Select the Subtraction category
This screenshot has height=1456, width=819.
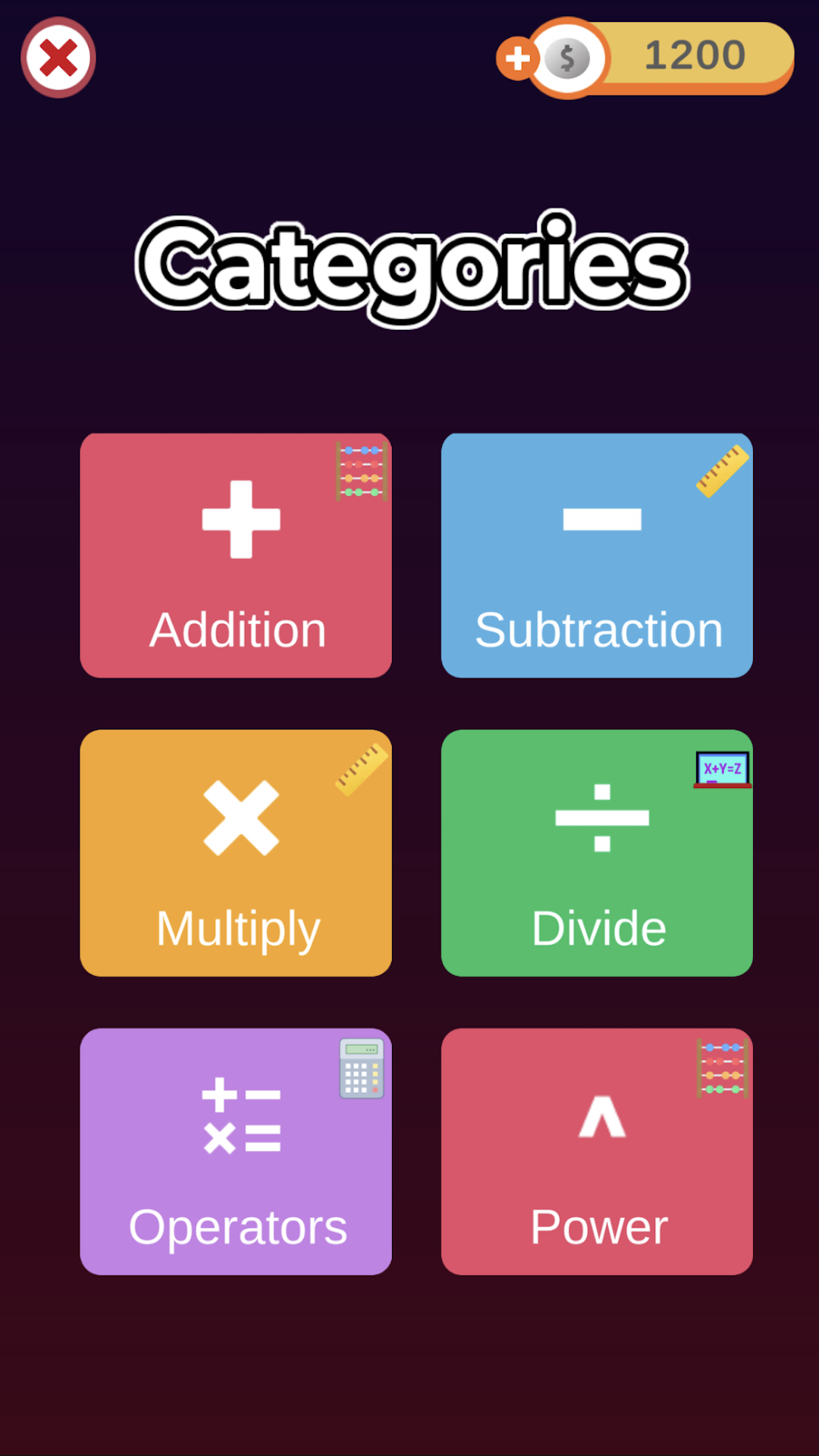pos(597,555)
